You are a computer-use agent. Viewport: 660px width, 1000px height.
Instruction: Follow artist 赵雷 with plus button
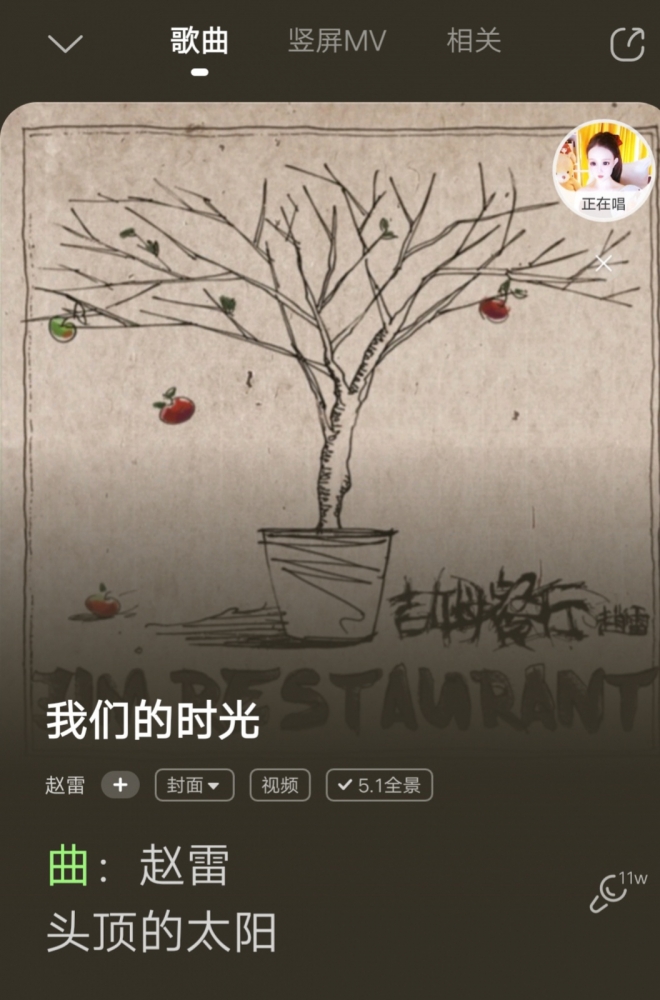click(x=120, y=785)
